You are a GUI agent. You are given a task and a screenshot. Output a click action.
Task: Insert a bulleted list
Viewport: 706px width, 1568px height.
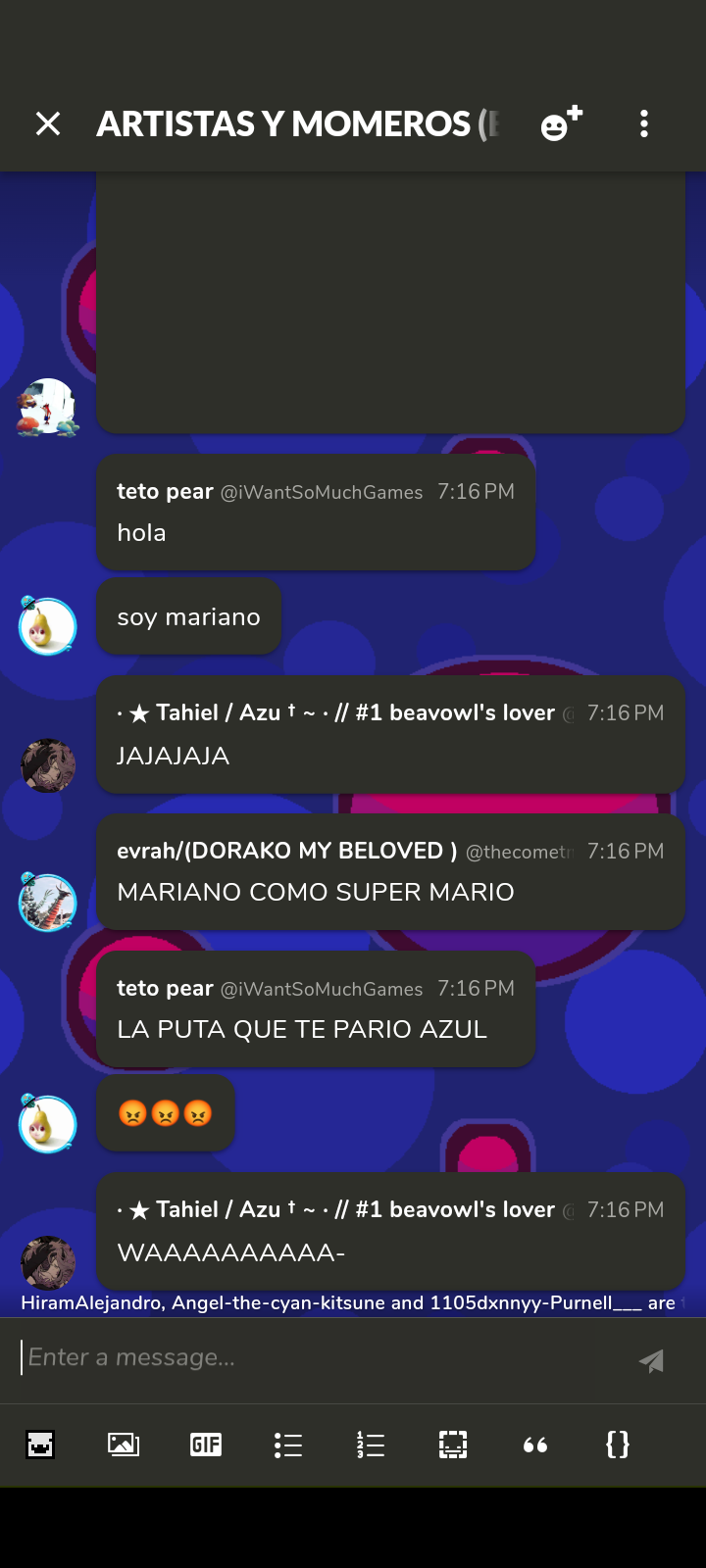(287, 1445)
